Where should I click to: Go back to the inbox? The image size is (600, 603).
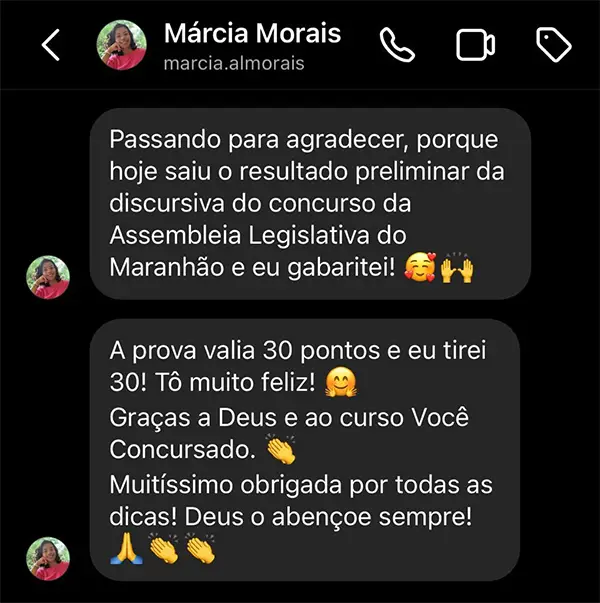[50, 45]
